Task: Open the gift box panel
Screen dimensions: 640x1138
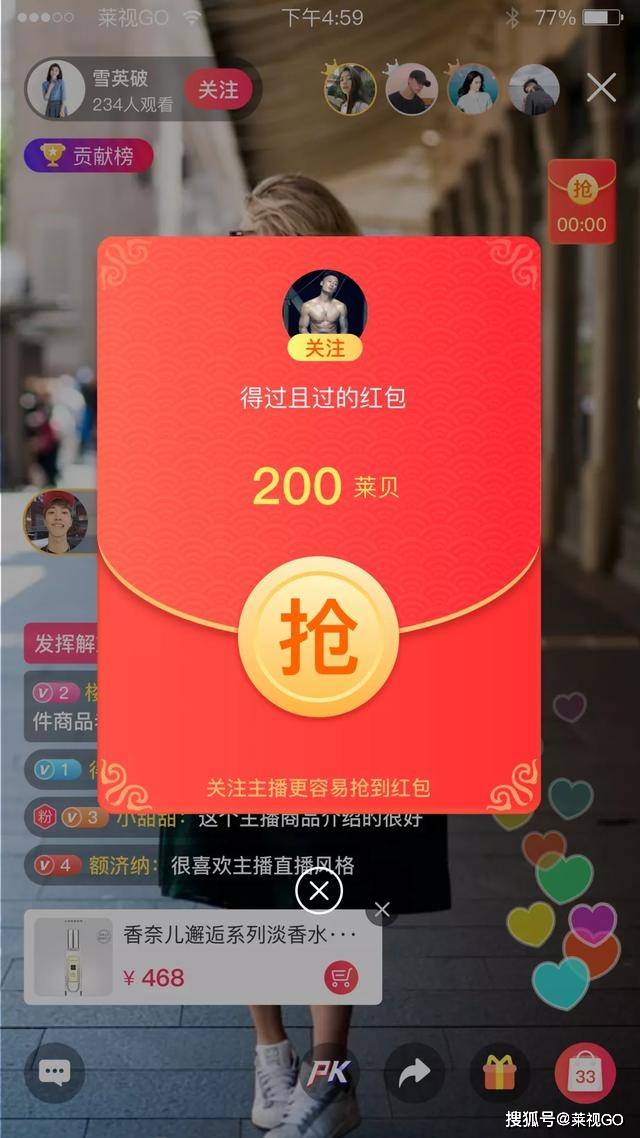Action: tap(499, 1073)
